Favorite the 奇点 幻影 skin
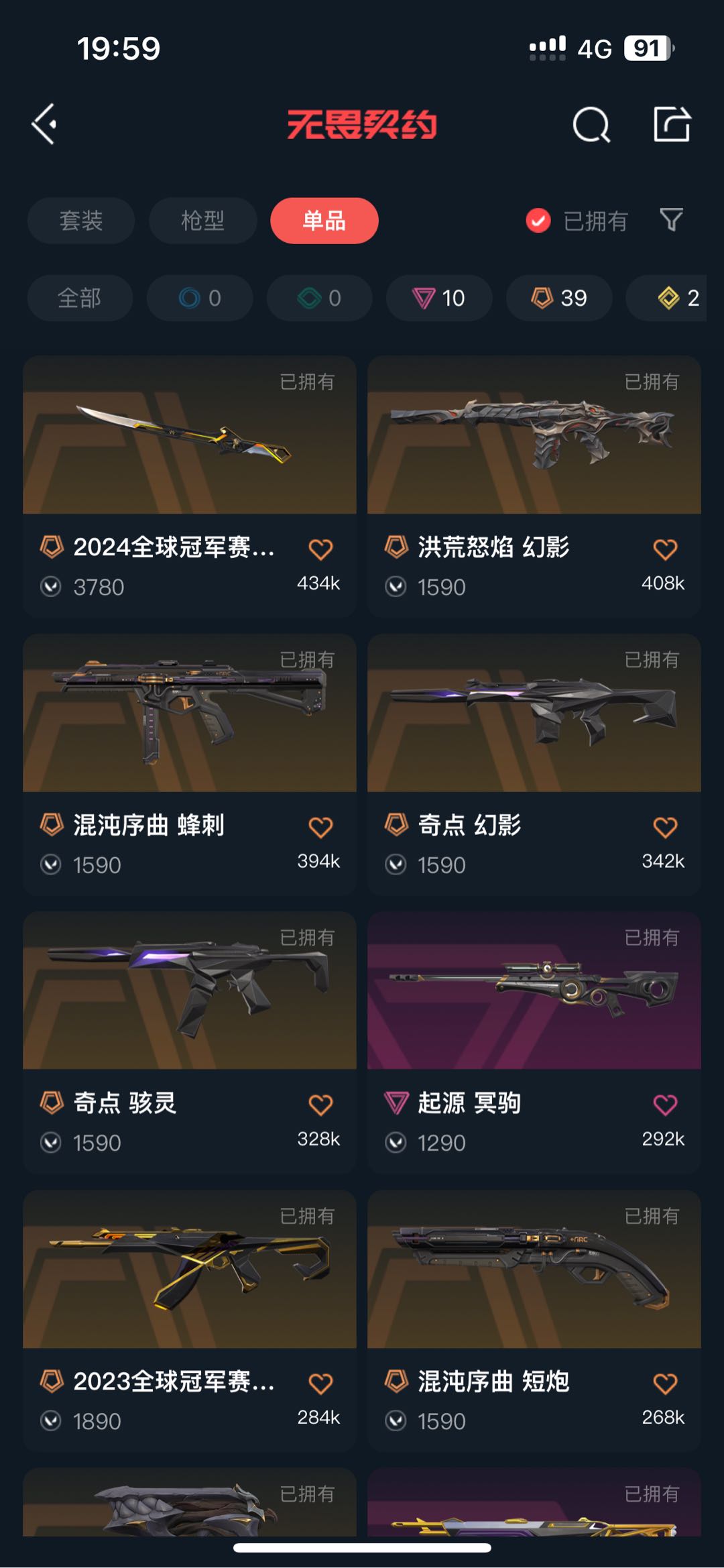 point(665,827)
